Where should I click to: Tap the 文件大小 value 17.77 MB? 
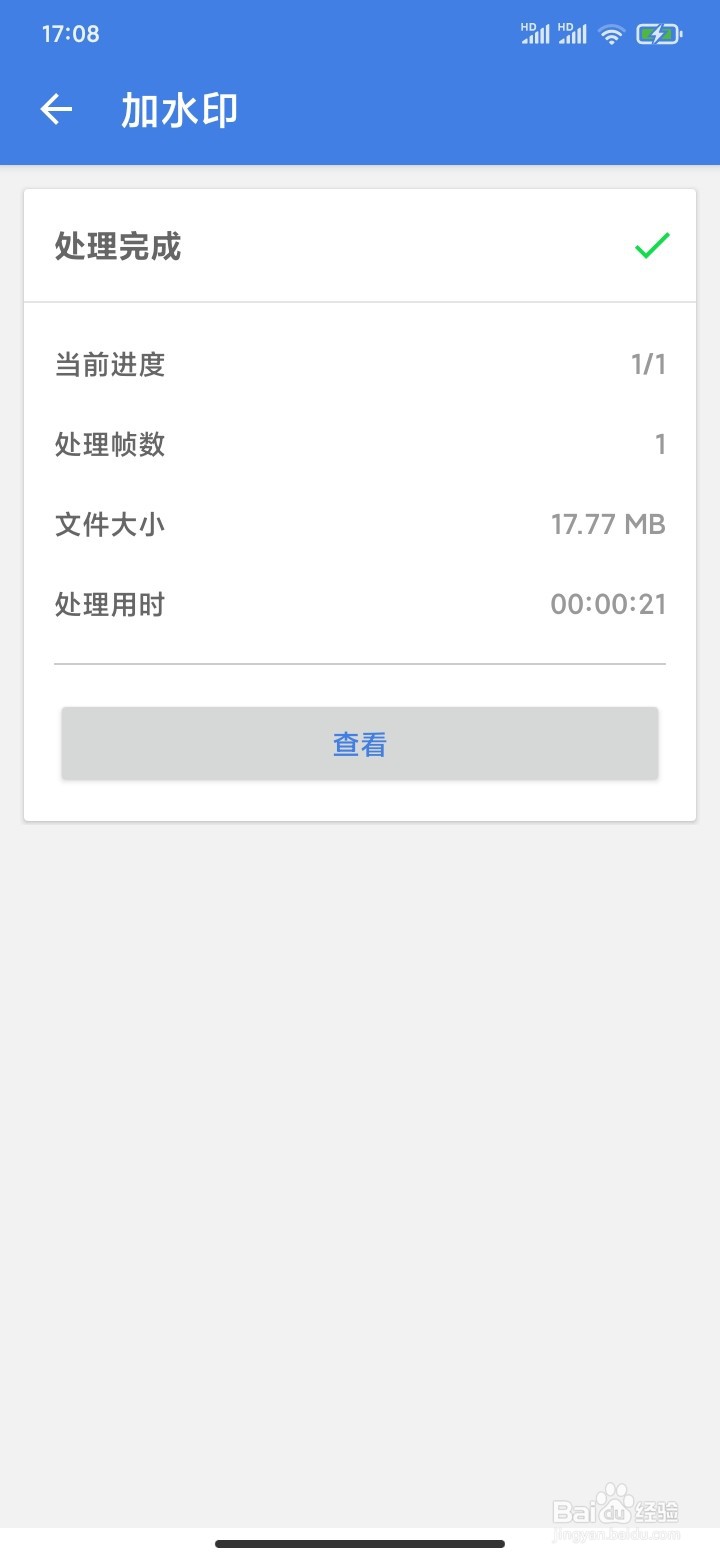(608, 524)
